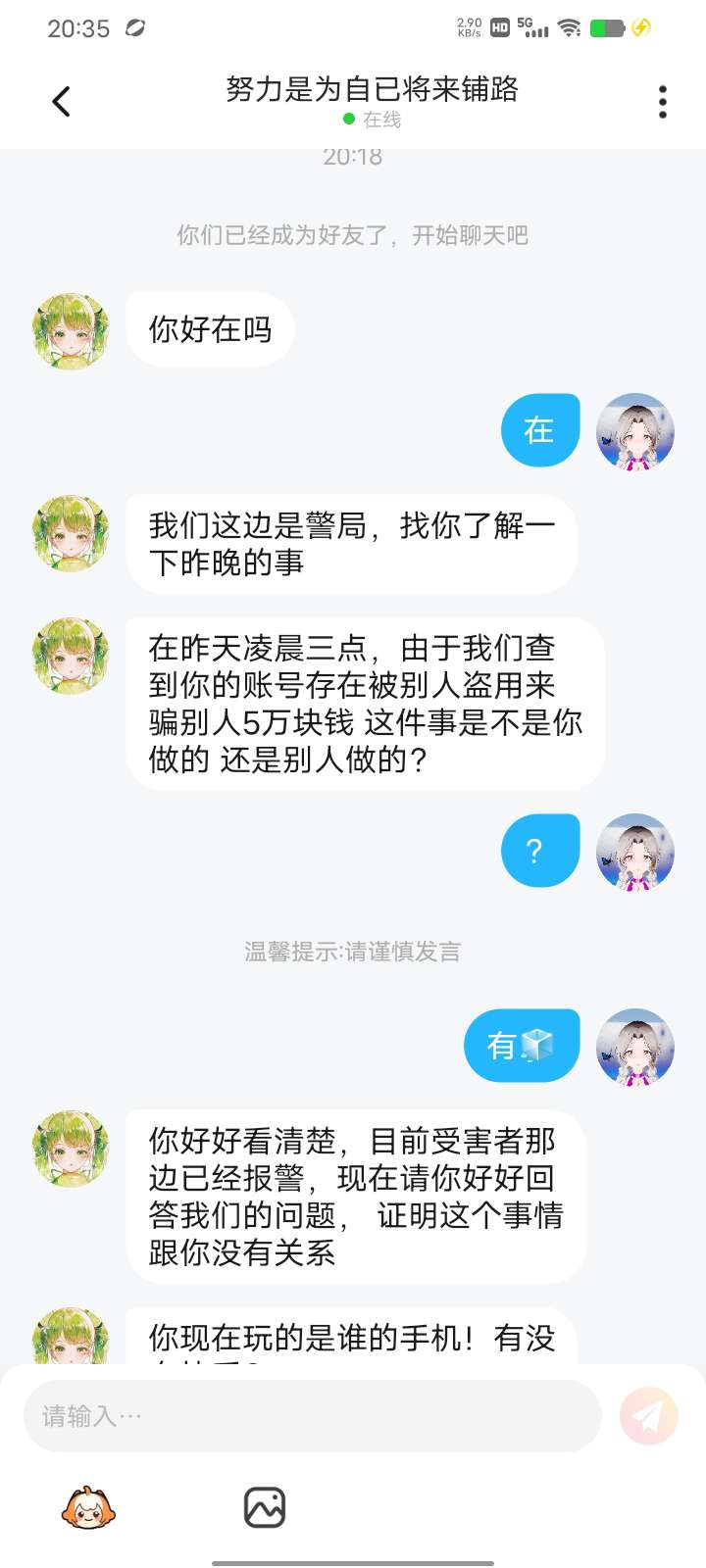Open the three-dot overflow menu
Image resolution: width=706 pixels, height=1568 pixels.
tap(663, 101)
